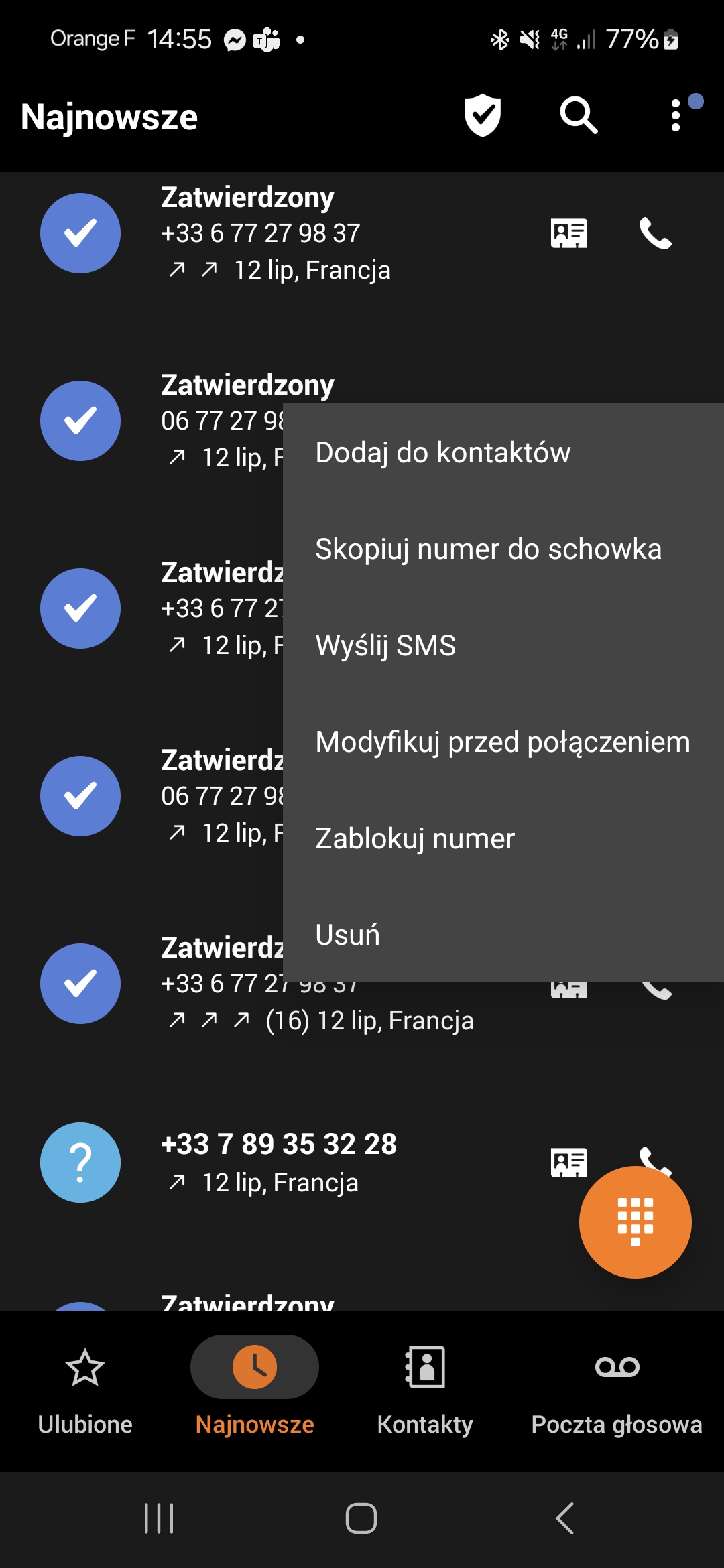724x1568 pixels.
Task: Choose Zablokuj numer
Action: pyautogui.click(x=503, y=838)
